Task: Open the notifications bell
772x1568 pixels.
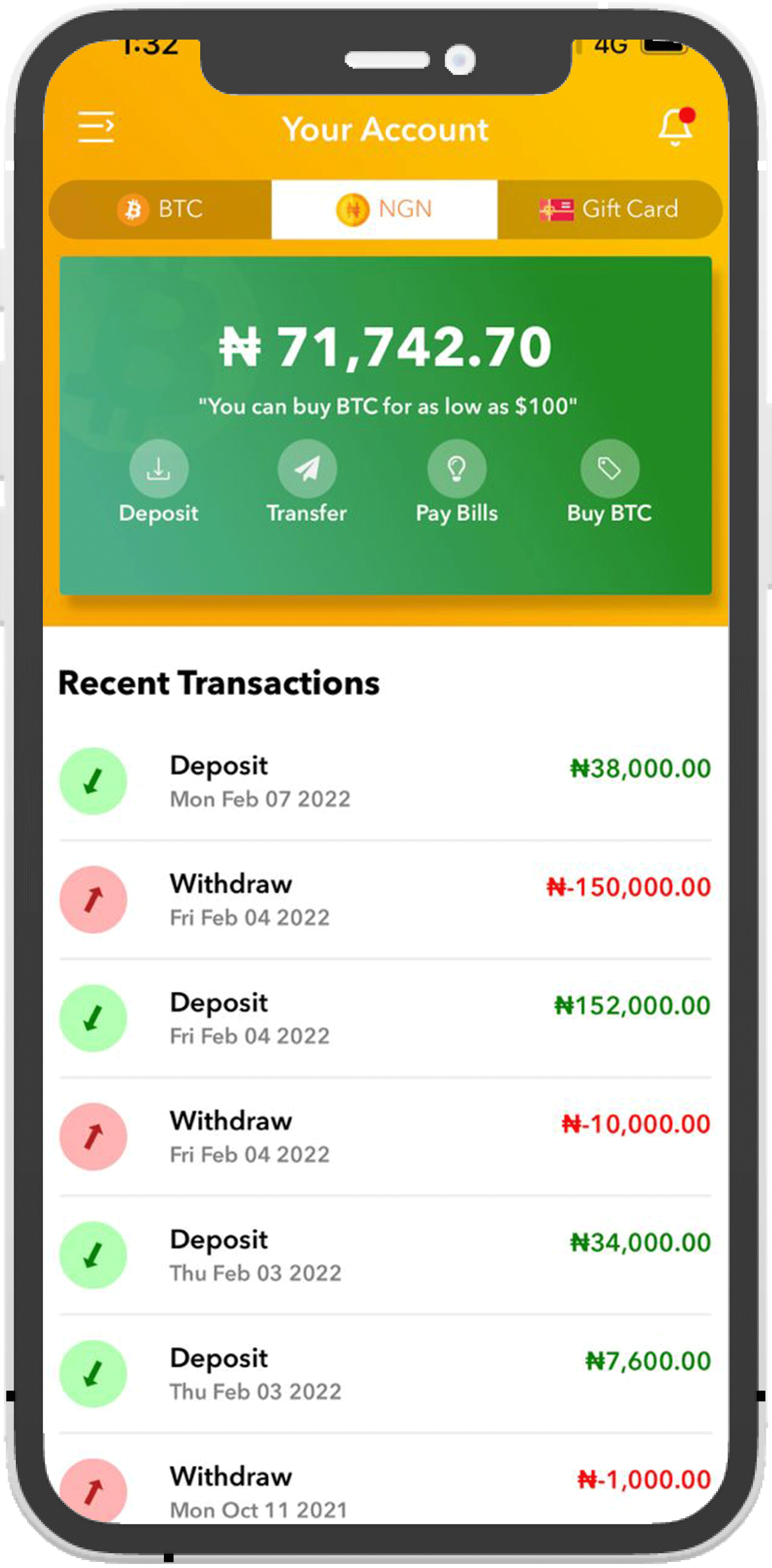Action: click(677, 127)
